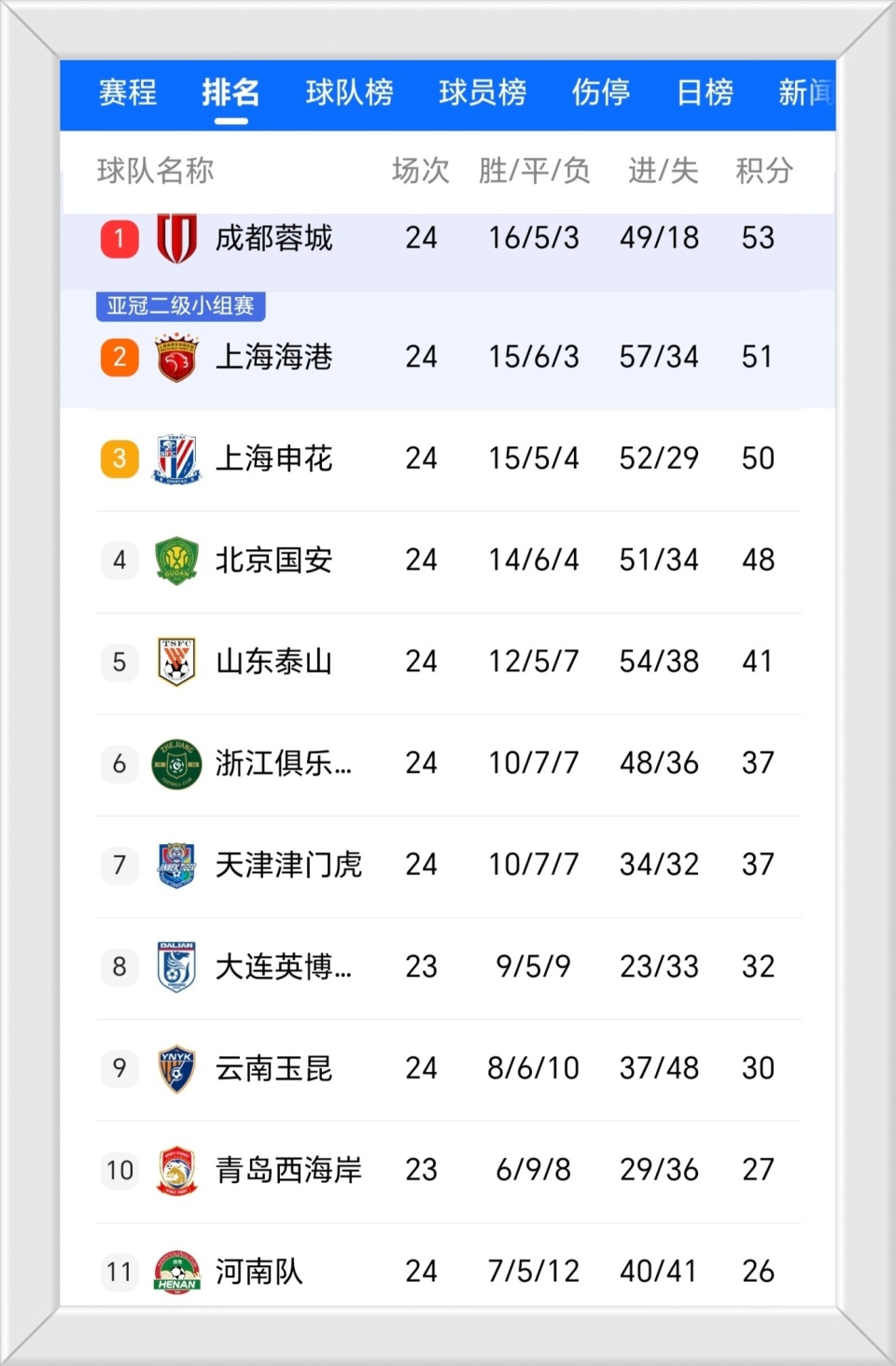View 云南玉昆 team details
This screenshot has height=1366, width=896.
point(273,1068)
